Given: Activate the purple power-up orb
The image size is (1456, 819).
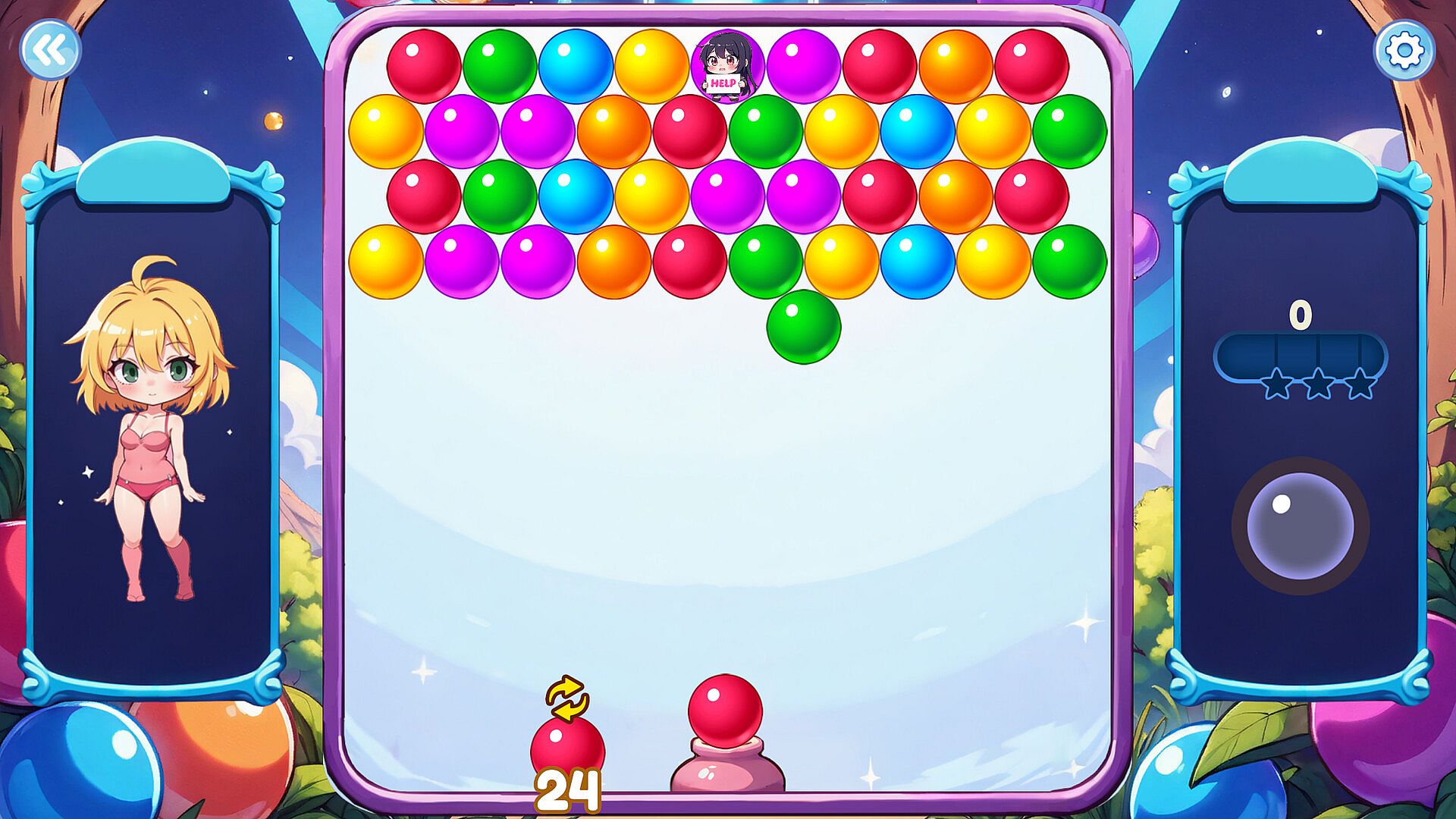Looking at the screenshot, I should click(x=1300, y=526).
